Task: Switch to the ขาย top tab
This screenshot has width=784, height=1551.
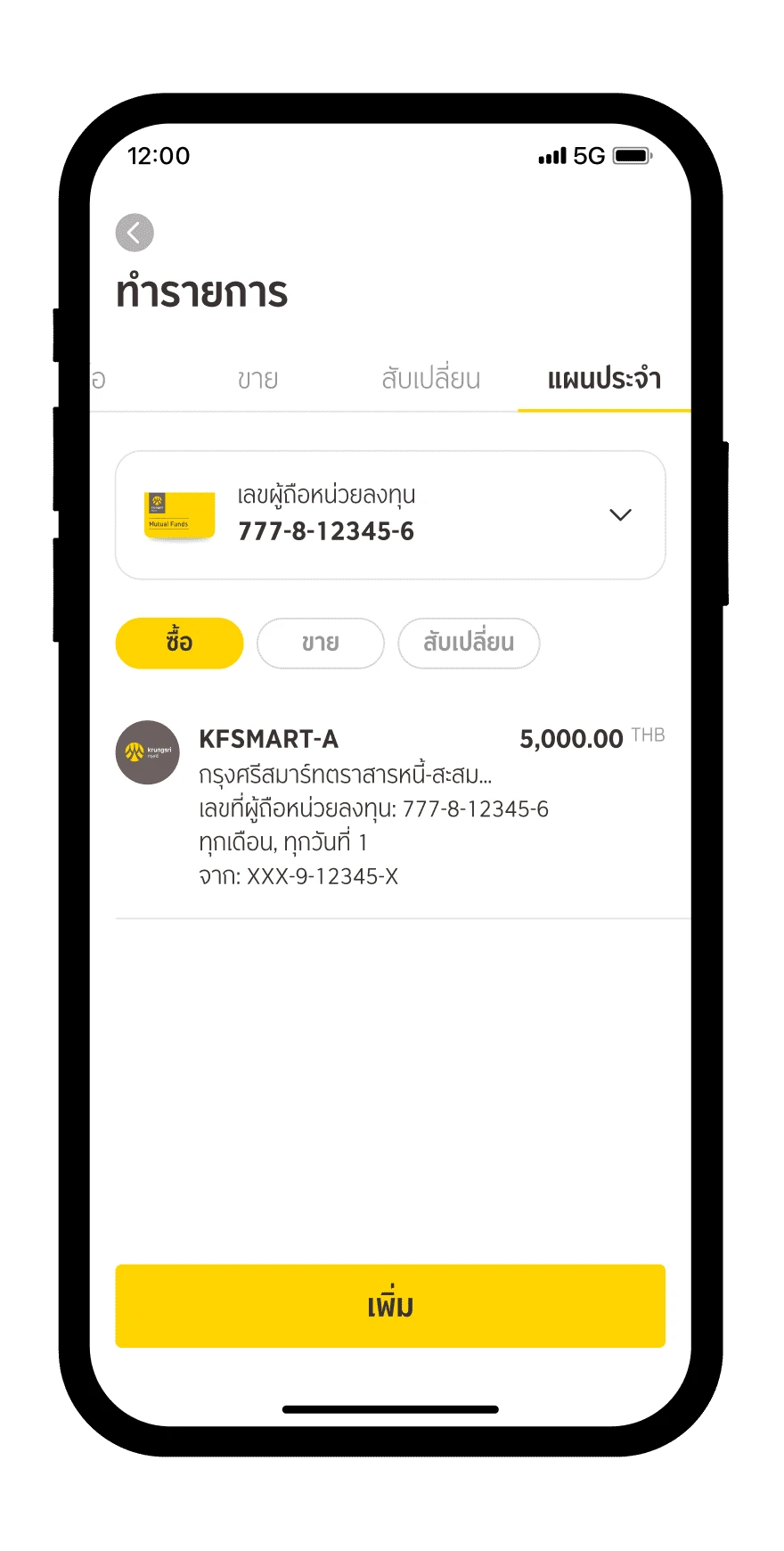Action: click(257, 379)
